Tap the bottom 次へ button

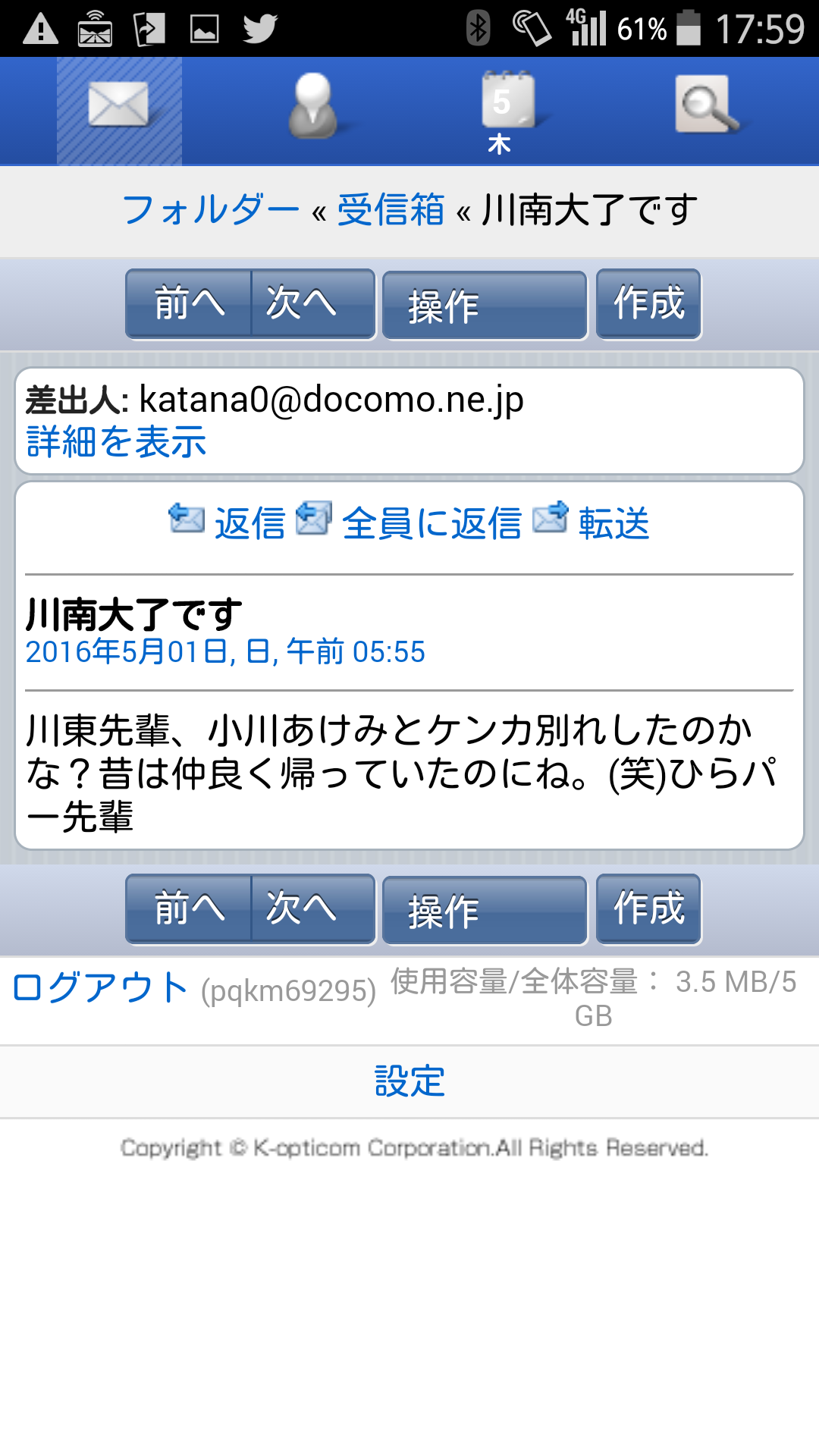point(313,908)
